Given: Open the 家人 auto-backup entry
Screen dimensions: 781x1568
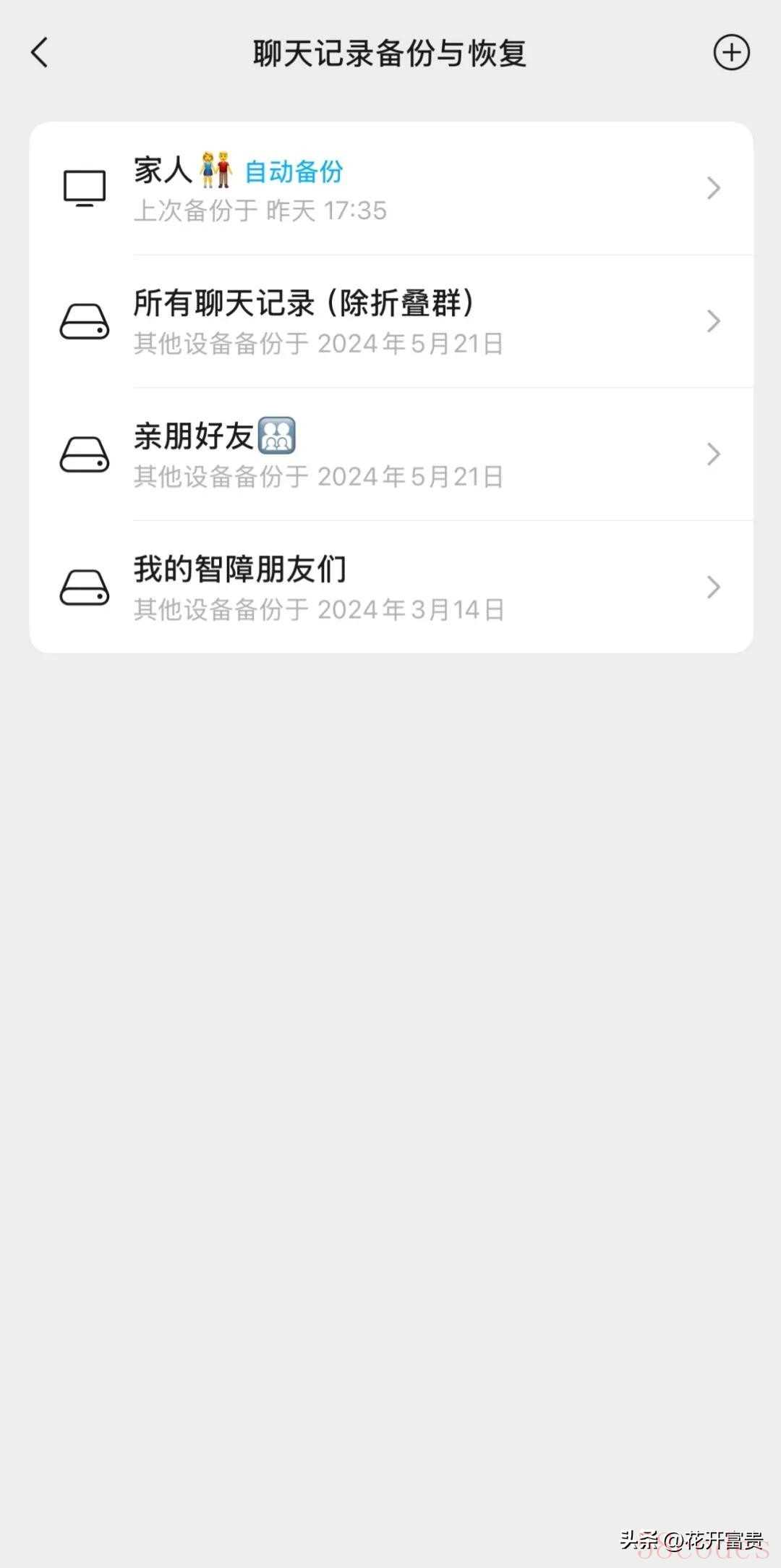Looking at the screenshot, I should click(x=390, y=189).
